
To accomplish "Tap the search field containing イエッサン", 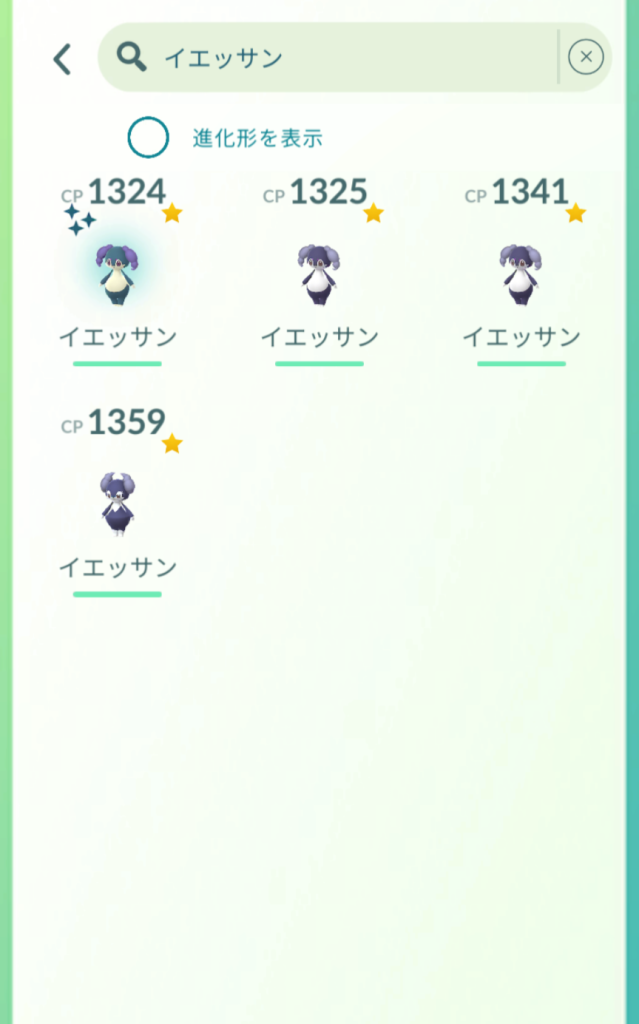I will point(330,58).
